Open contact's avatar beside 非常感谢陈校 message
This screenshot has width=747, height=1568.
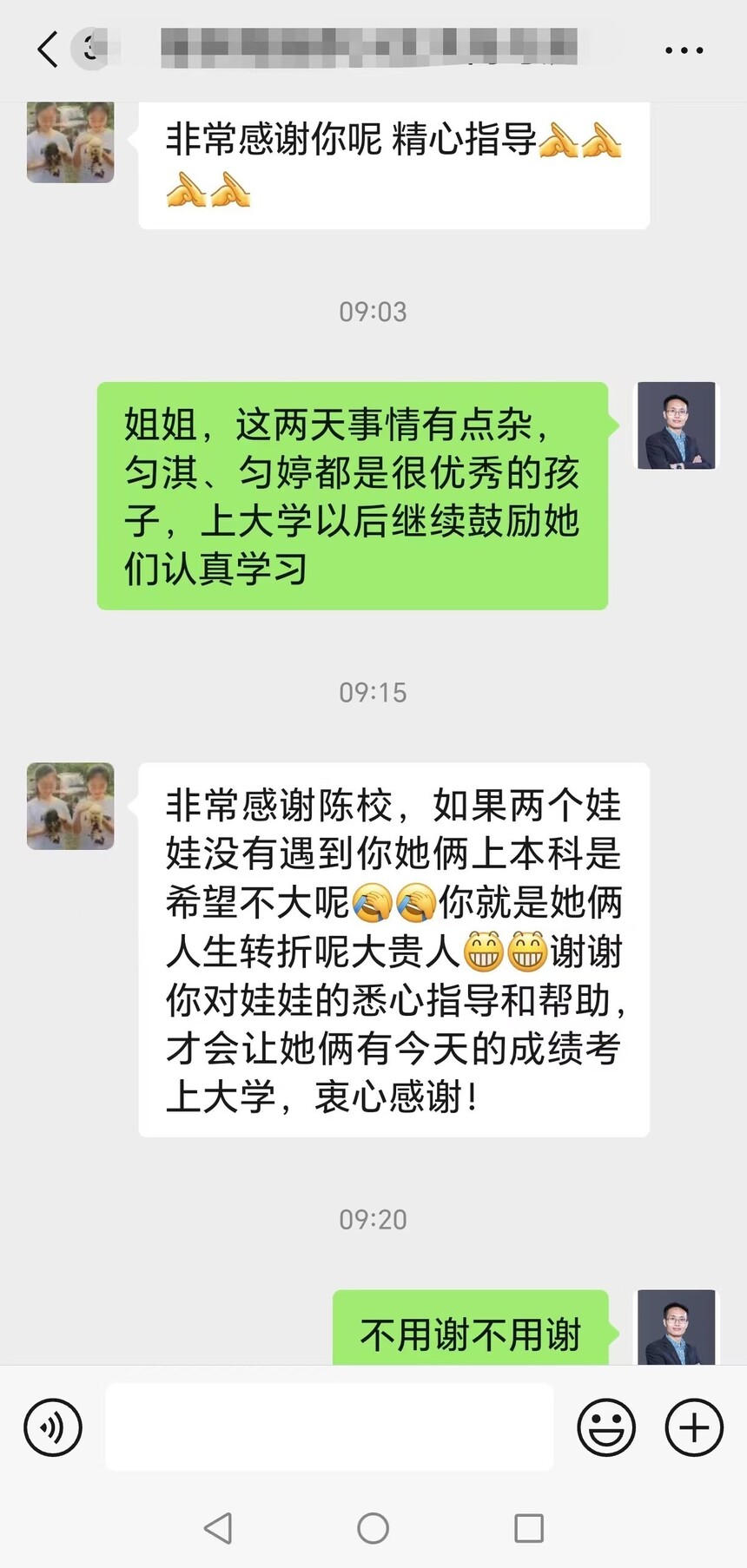pyautogui.click(x=70, y=806)
